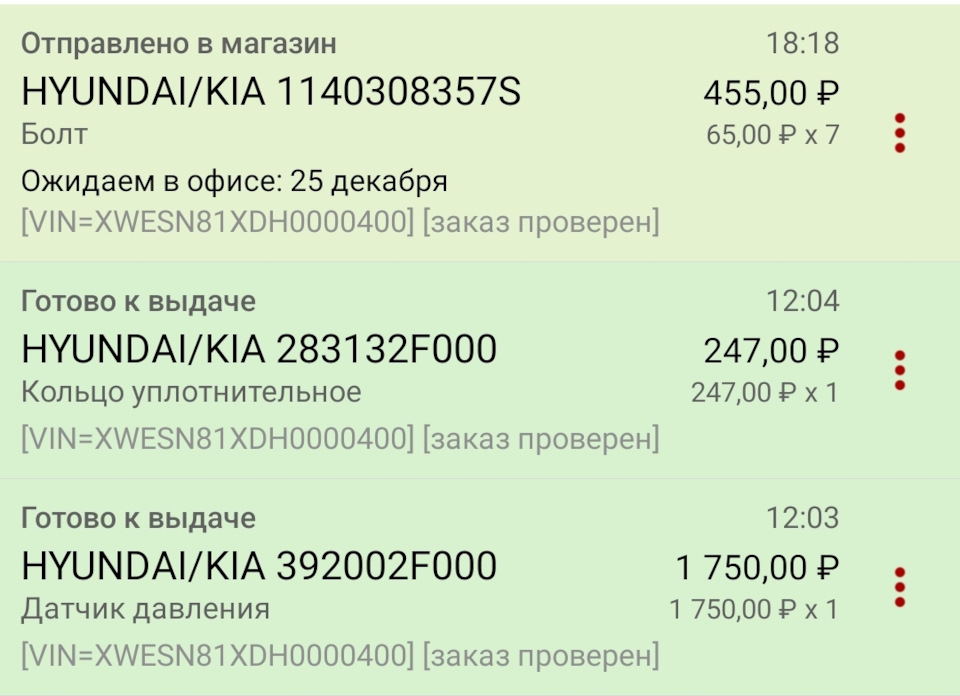Image resolution: width=960 pixels, height=696 pixels.
Task: Open the Кольцо уплотнительное order row
Action: pos(480,370)
